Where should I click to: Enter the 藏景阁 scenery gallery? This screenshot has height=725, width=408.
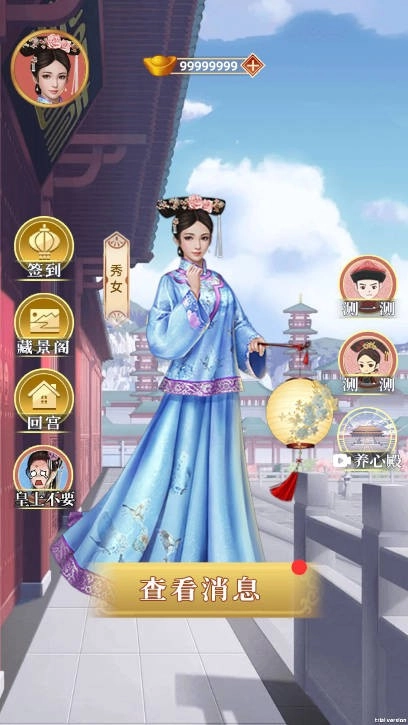click(44, 325)
